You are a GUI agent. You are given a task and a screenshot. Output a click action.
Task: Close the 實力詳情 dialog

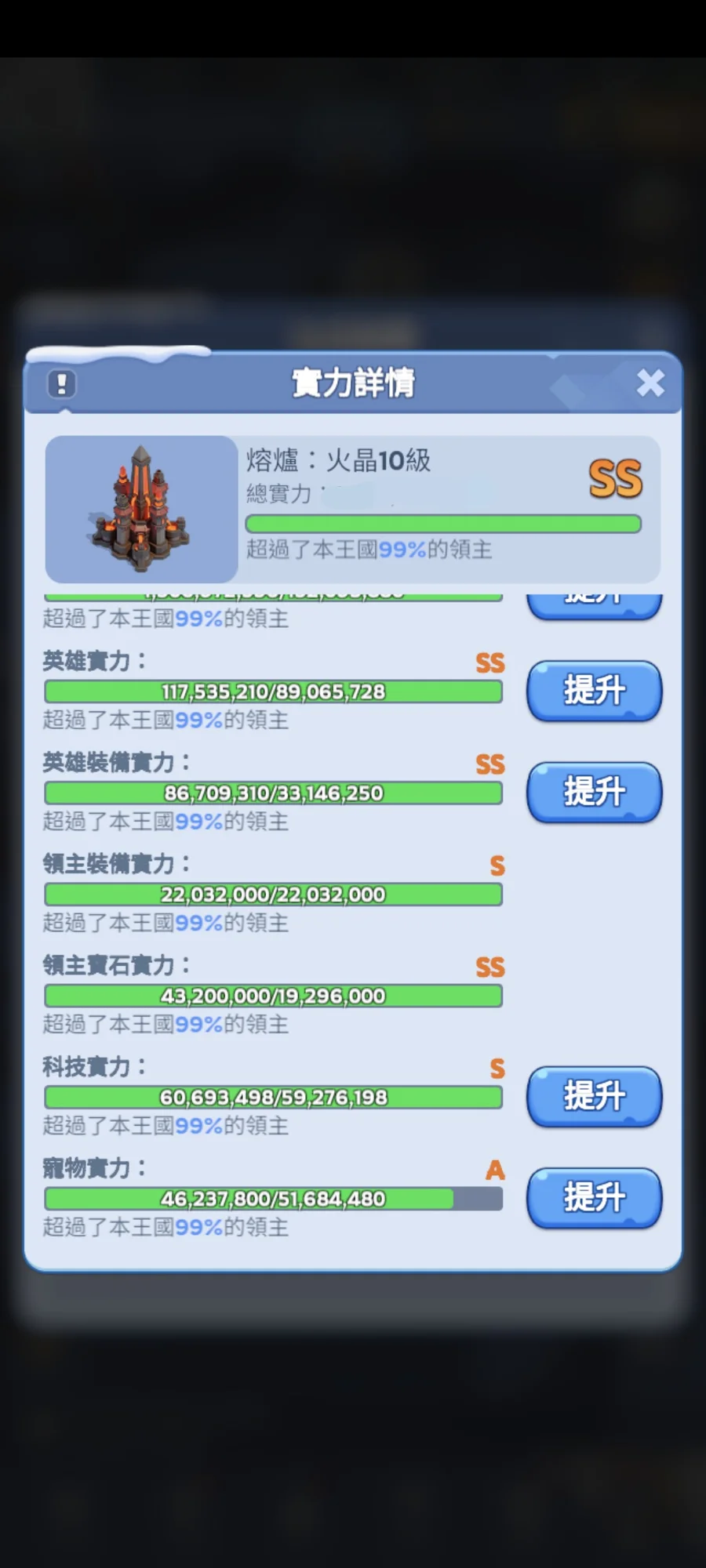pyautogui.click(x=650, y=383)
